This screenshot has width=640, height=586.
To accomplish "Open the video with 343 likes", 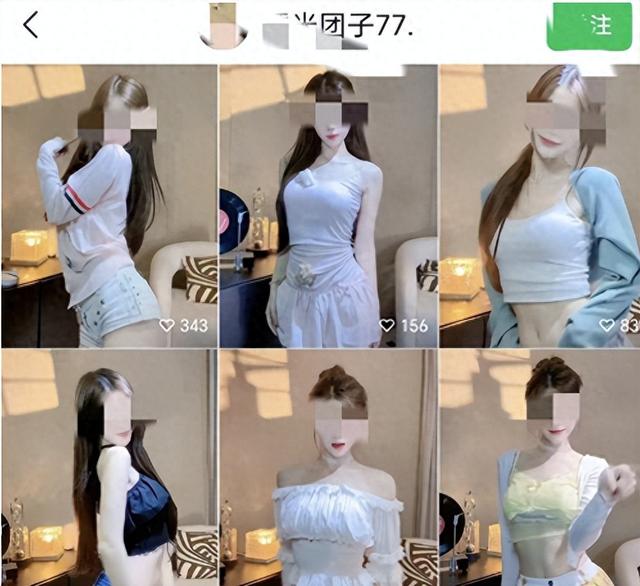I will (109, 206).
